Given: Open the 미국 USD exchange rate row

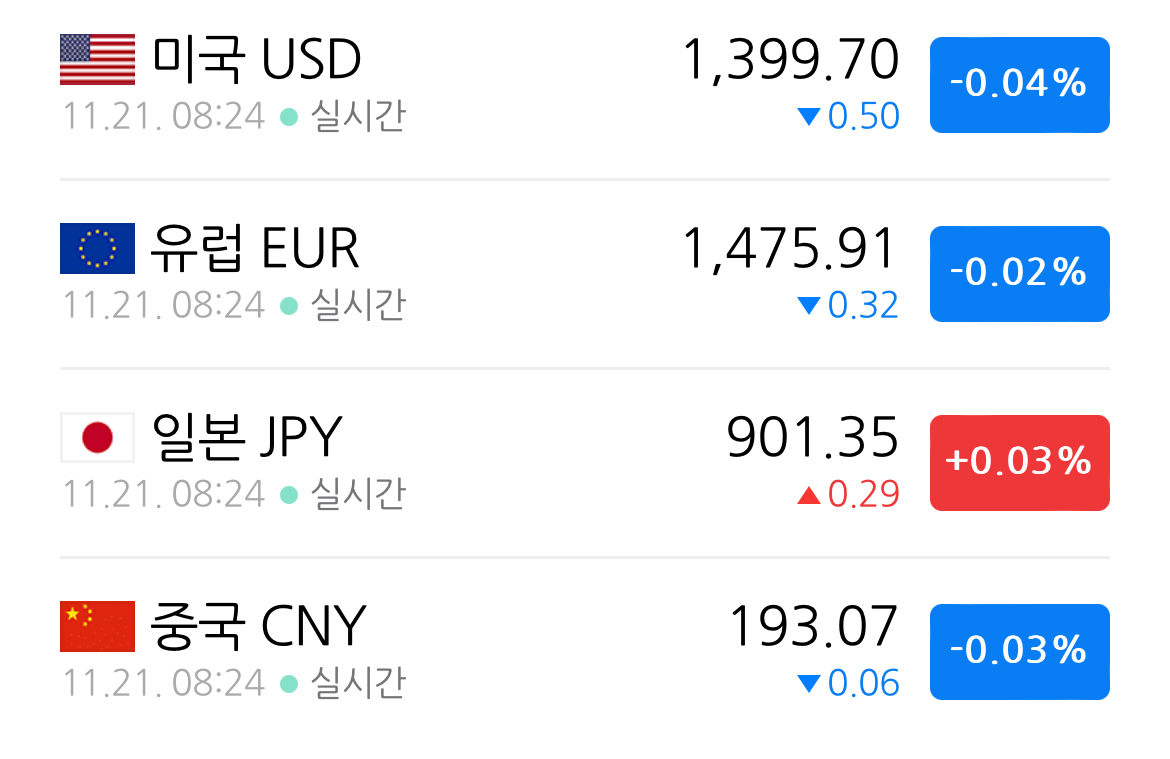Looking at the screenshot, I should (584, 85).
